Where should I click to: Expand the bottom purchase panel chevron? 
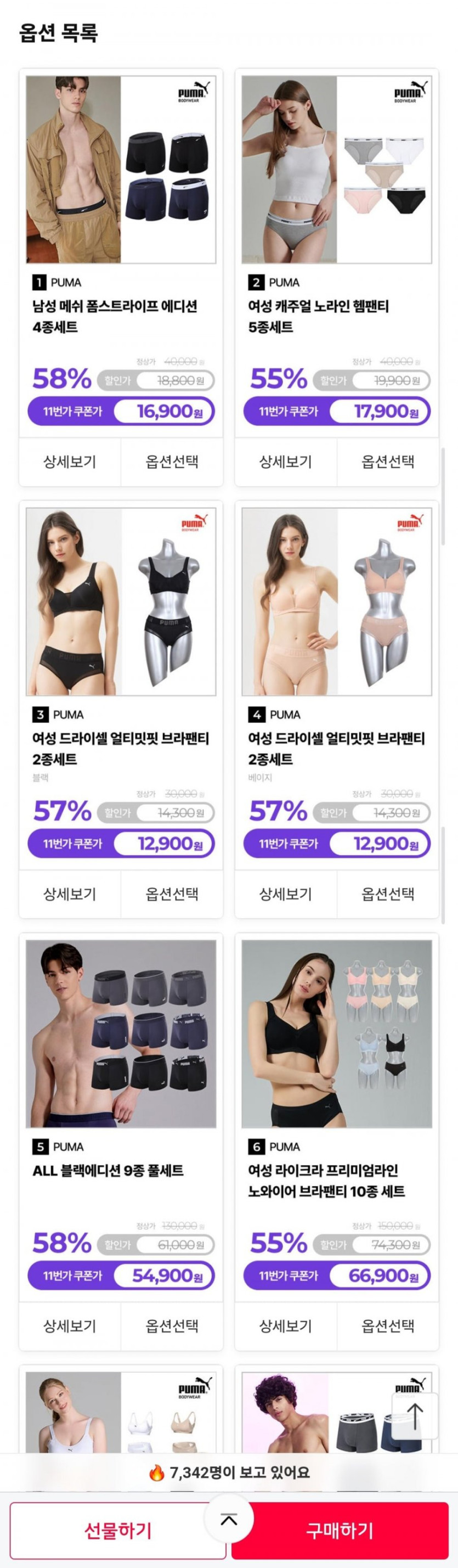(x=229, y=1519)
